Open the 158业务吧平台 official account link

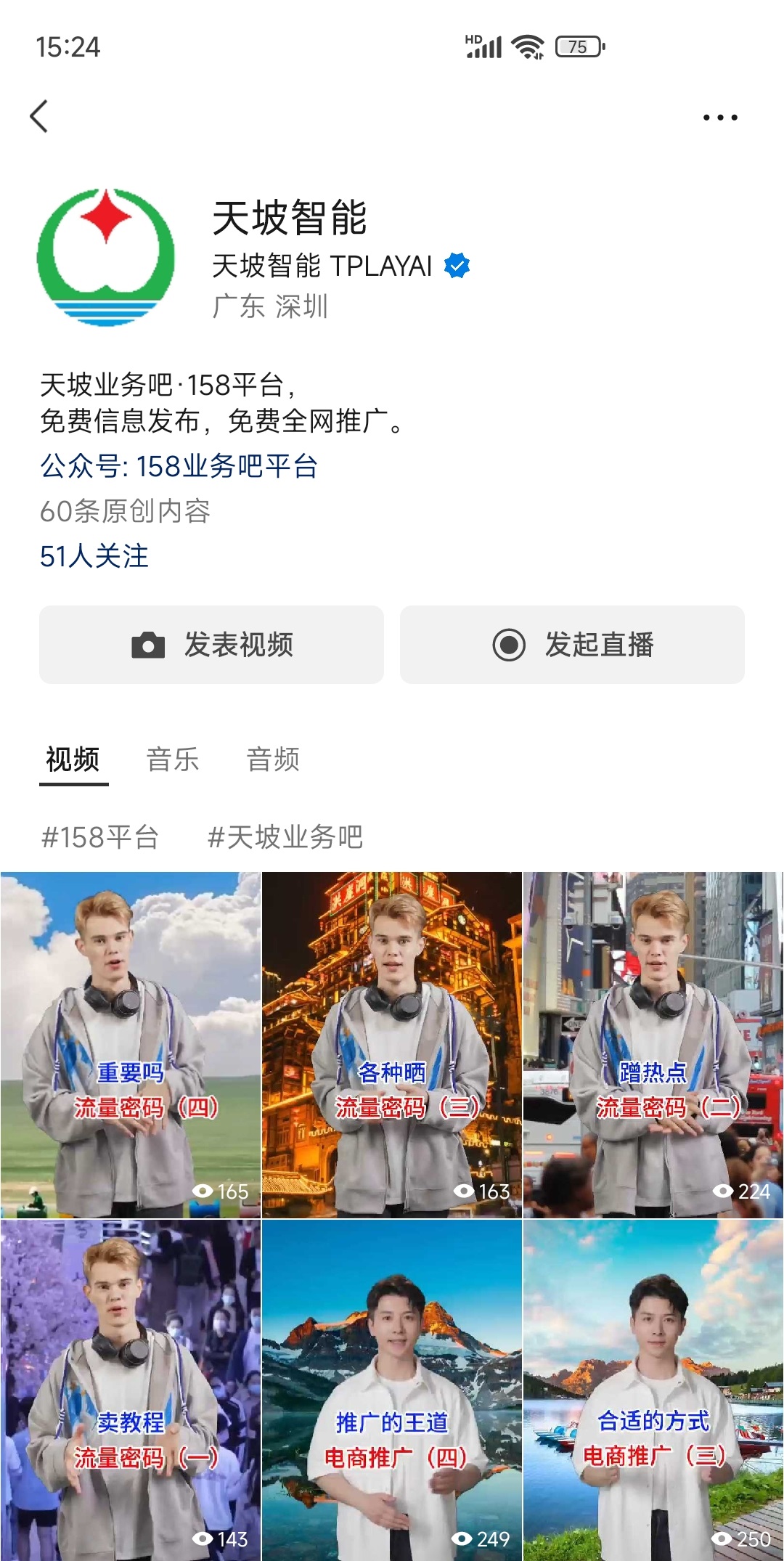pos(179,466)
